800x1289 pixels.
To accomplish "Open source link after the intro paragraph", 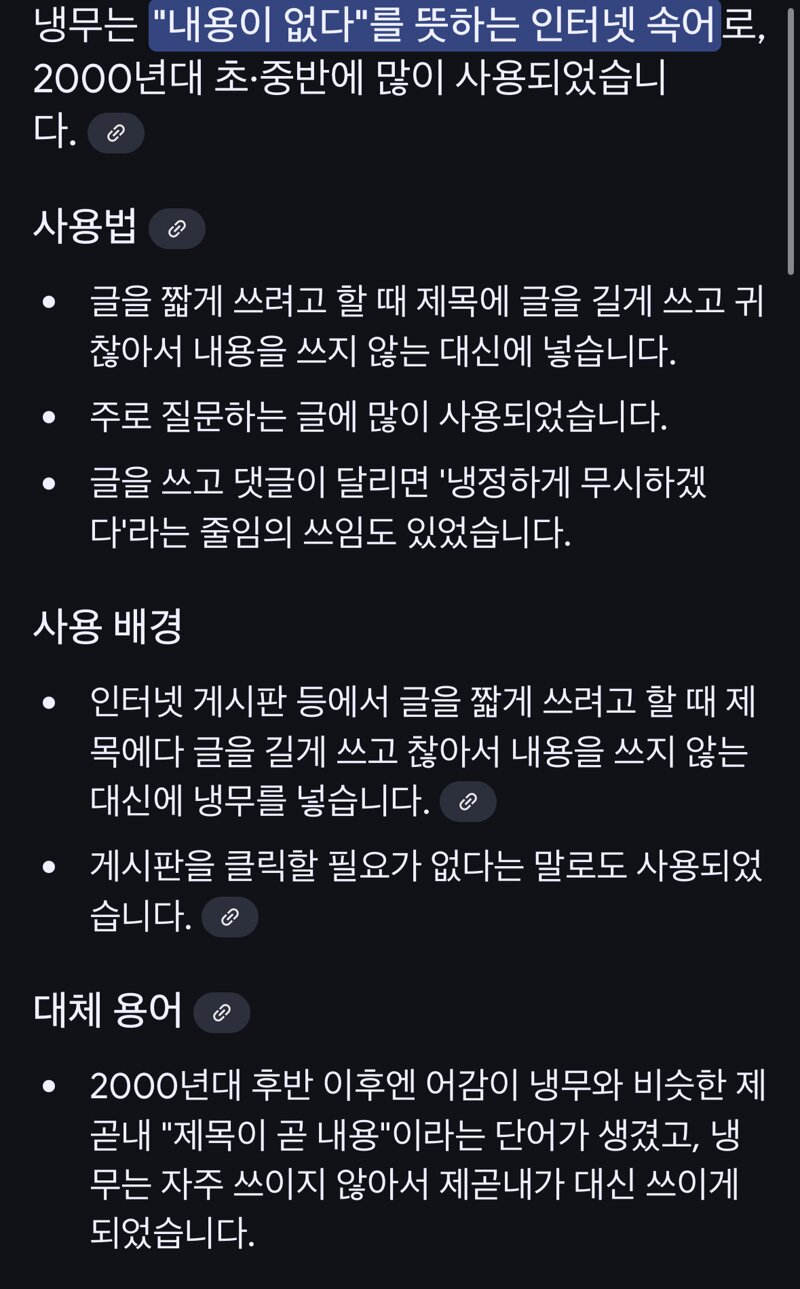I will (x=116, y=134).
